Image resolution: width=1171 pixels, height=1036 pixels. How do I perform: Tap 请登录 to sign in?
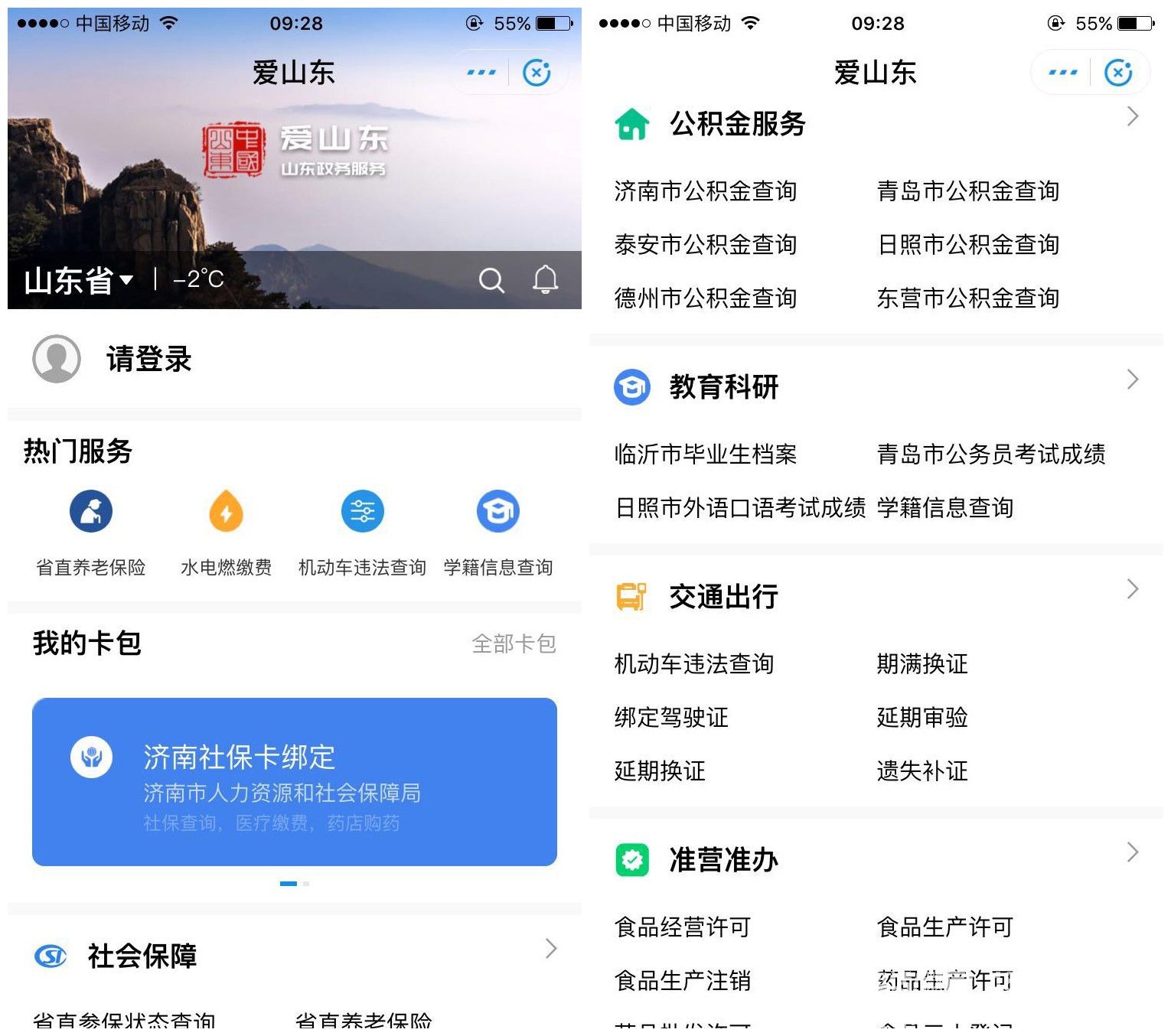148,359
